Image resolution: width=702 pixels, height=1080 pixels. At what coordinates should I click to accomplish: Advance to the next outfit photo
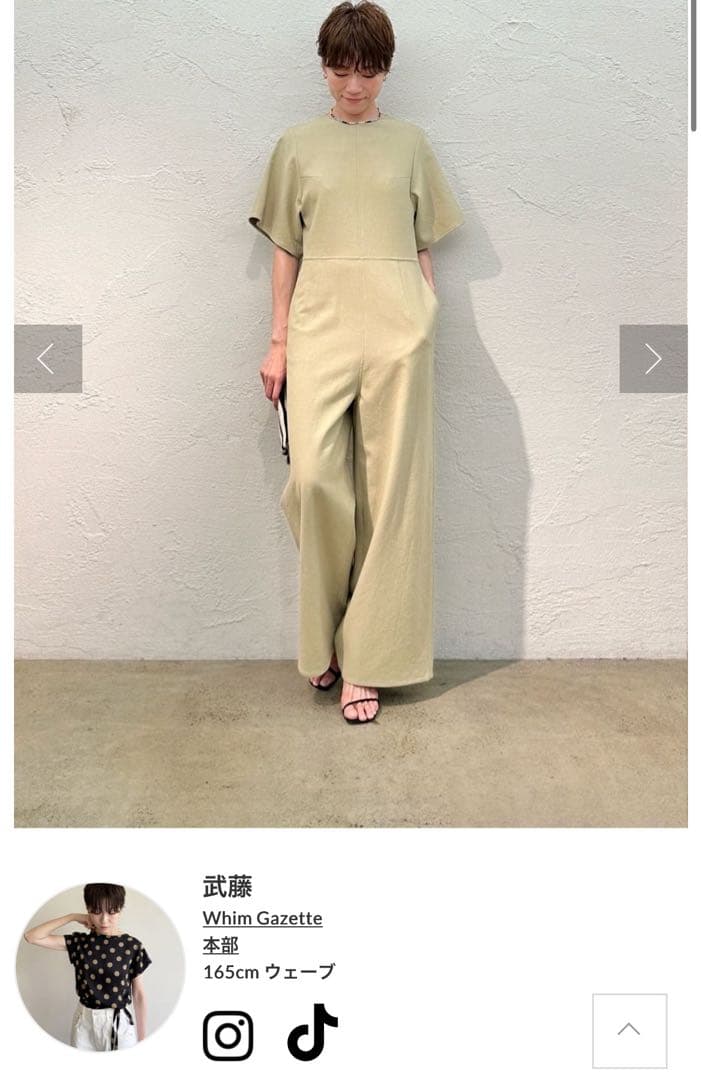click(x=653, y=358)
